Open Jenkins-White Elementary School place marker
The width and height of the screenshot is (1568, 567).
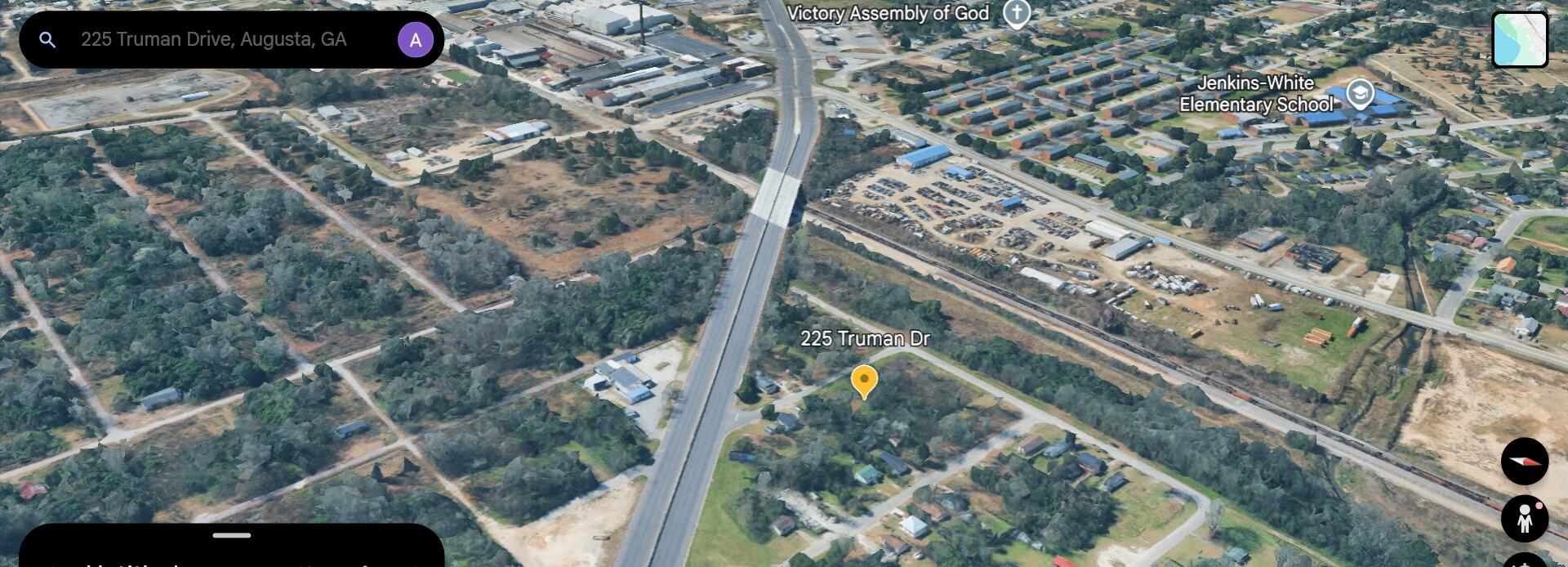click(x=1359, y=94)
